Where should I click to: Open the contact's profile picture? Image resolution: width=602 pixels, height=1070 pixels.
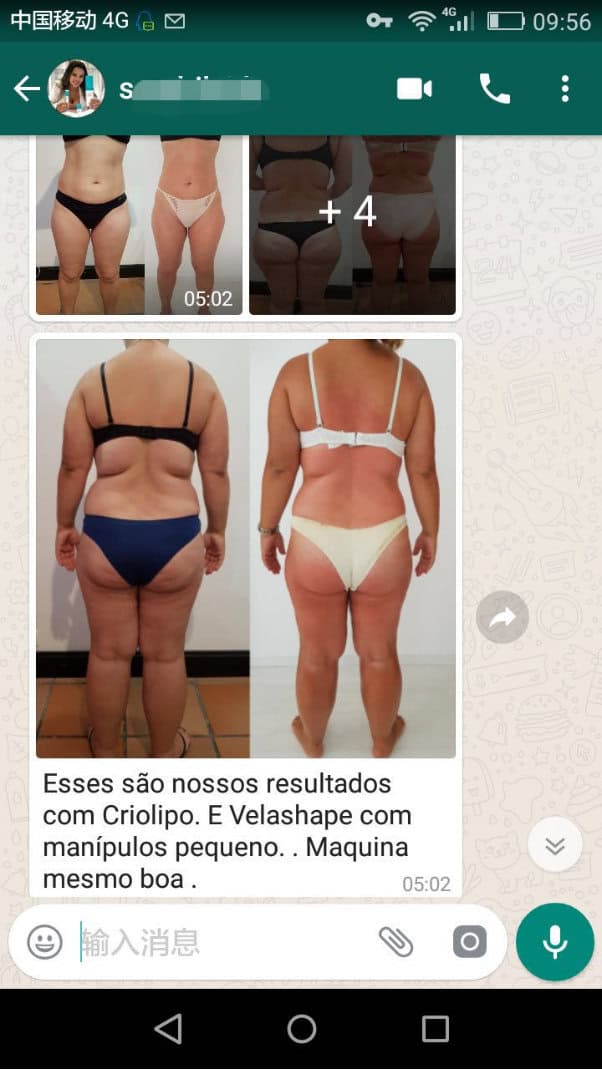[77, 89]
